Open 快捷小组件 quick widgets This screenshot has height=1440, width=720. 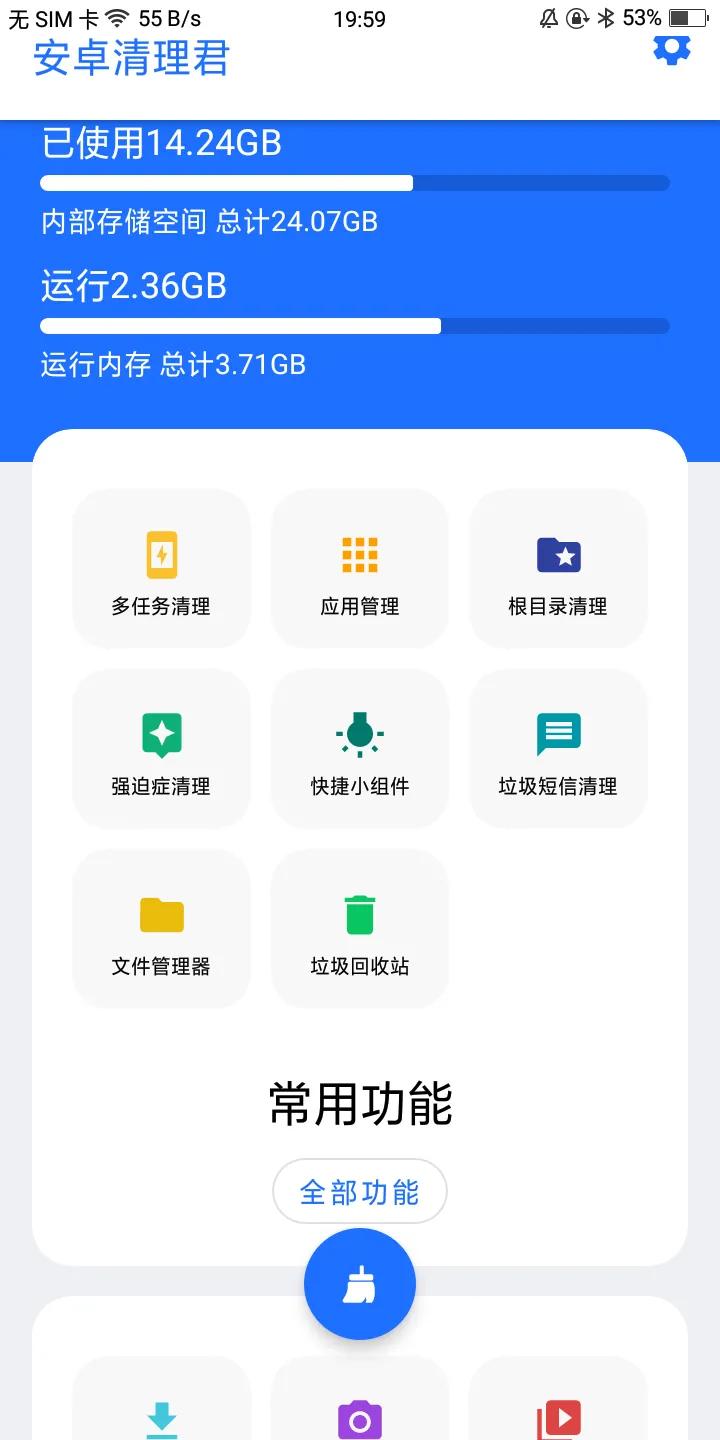tap(359, 748)
